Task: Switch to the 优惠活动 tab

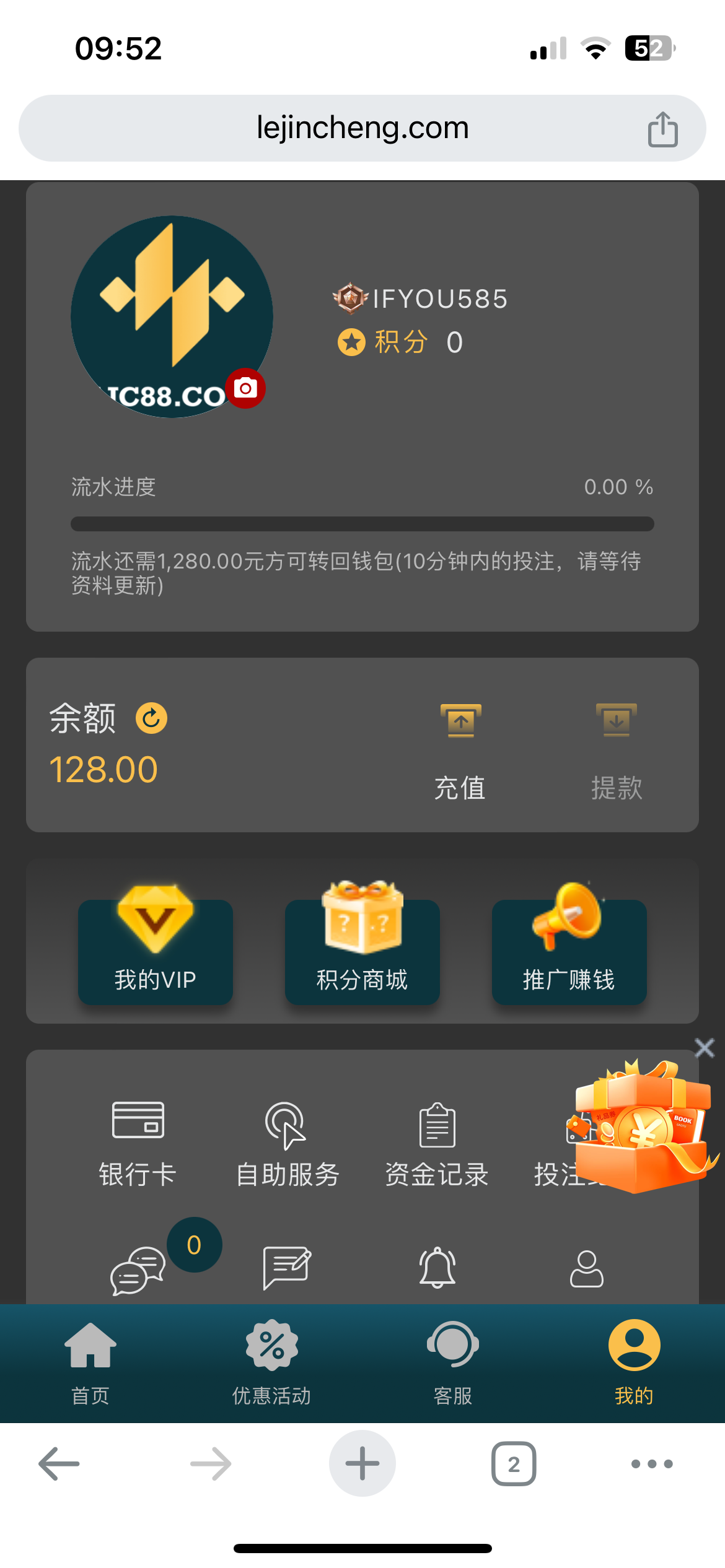Action: pos(271,1360)
